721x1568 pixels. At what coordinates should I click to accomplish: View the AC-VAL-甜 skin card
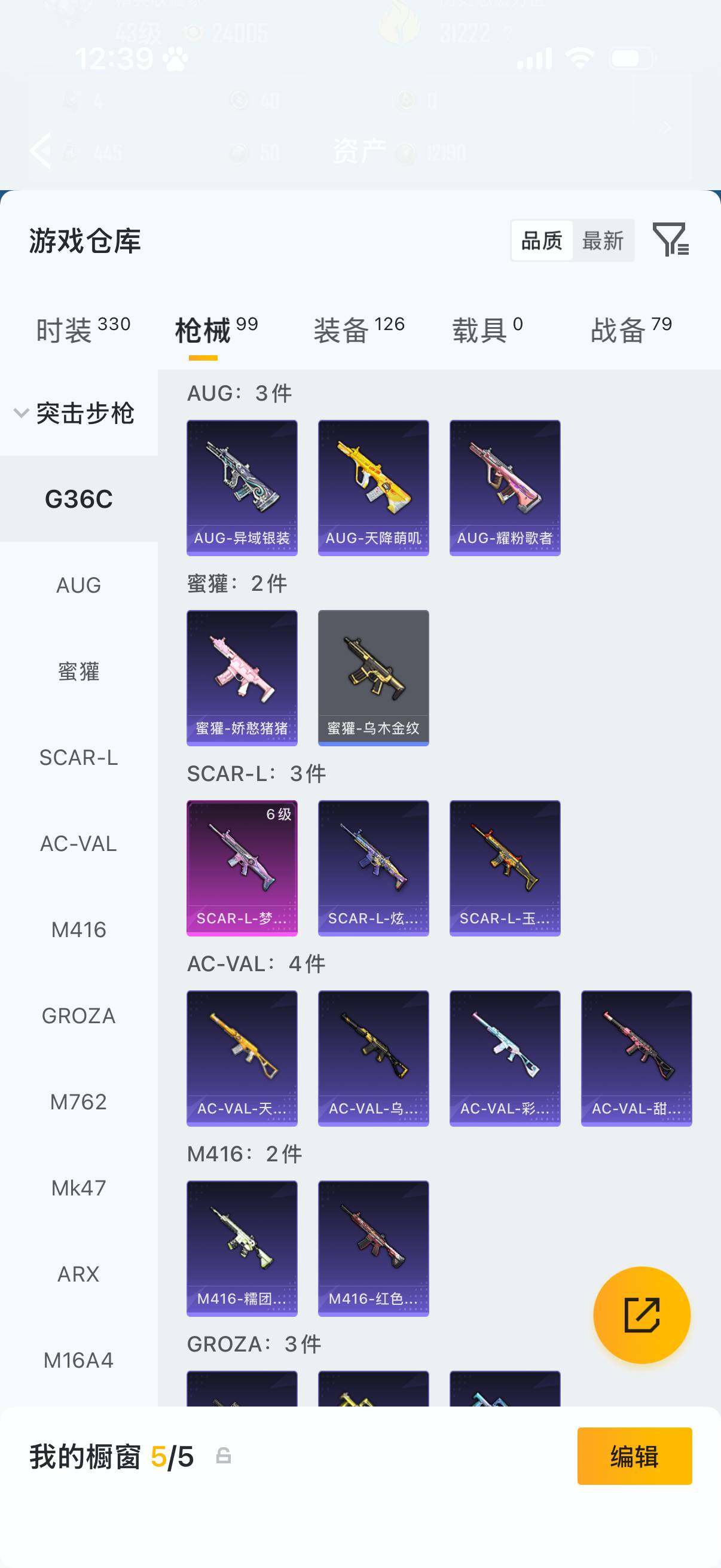coord(636,1058)
